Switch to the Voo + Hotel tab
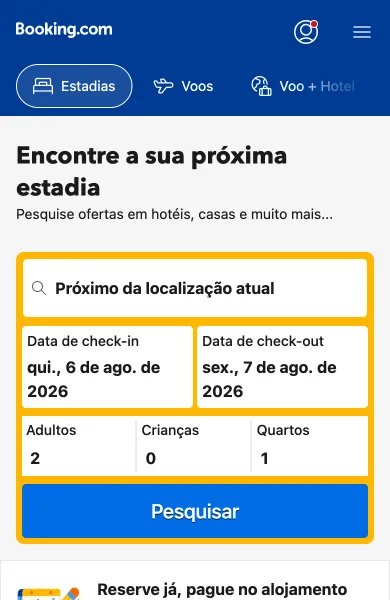Viewport: 390px width, 600px height. click(x=302, y=86)
